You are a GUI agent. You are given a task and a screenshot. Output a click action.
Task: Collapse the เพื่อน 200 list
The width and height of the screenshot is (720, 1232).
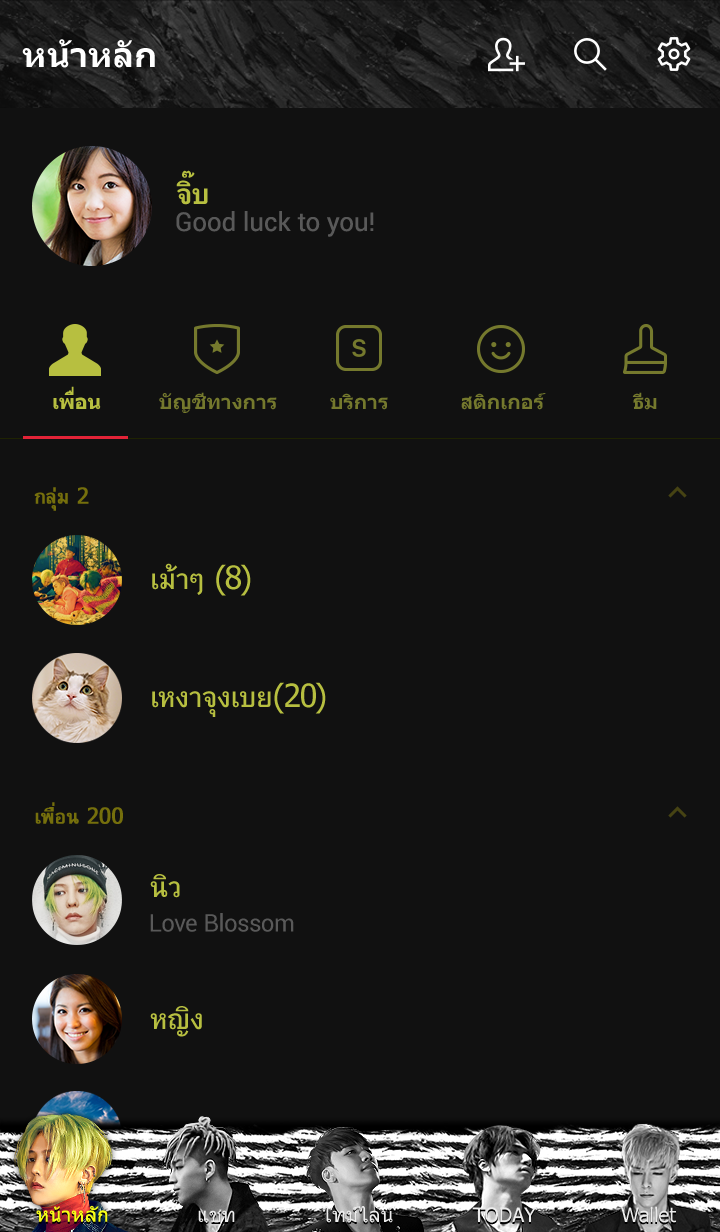677,813
